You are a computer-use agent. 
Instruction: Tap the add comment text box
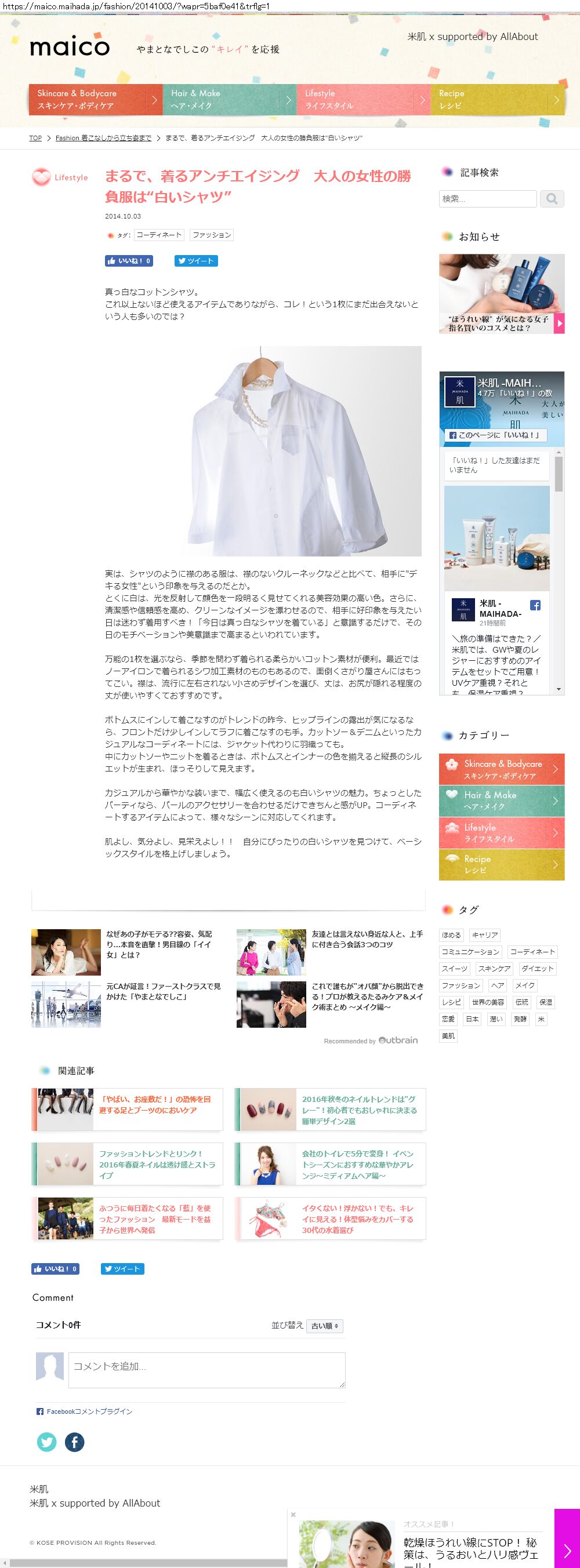tap(206, 1370)
